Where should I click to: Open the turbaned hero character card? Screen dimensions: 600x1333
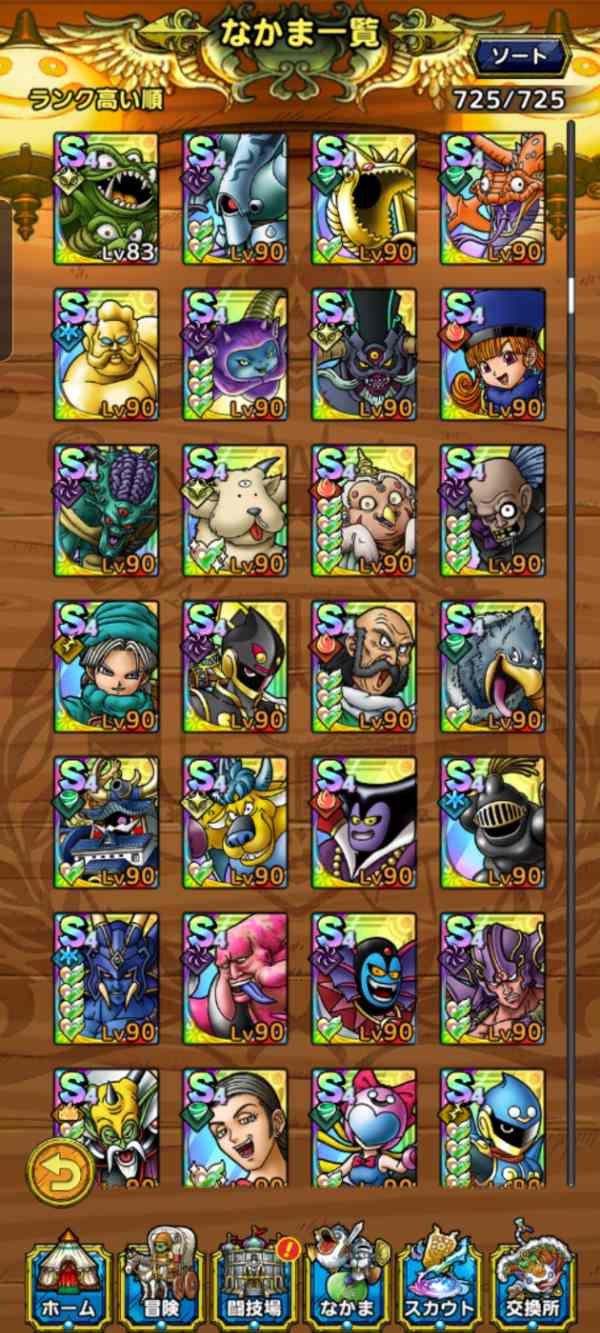coord(106,666)
